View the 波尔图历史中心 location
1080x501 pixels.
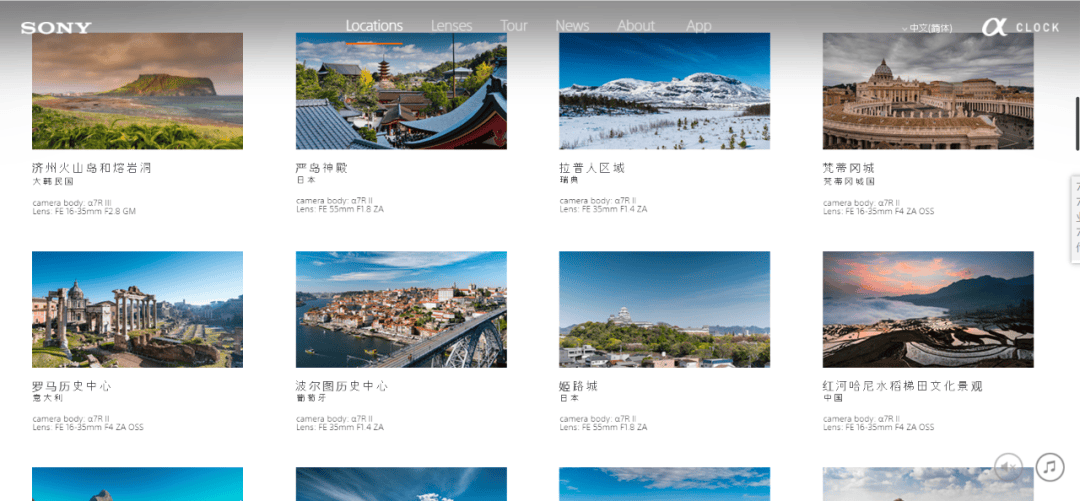point(401,309)
